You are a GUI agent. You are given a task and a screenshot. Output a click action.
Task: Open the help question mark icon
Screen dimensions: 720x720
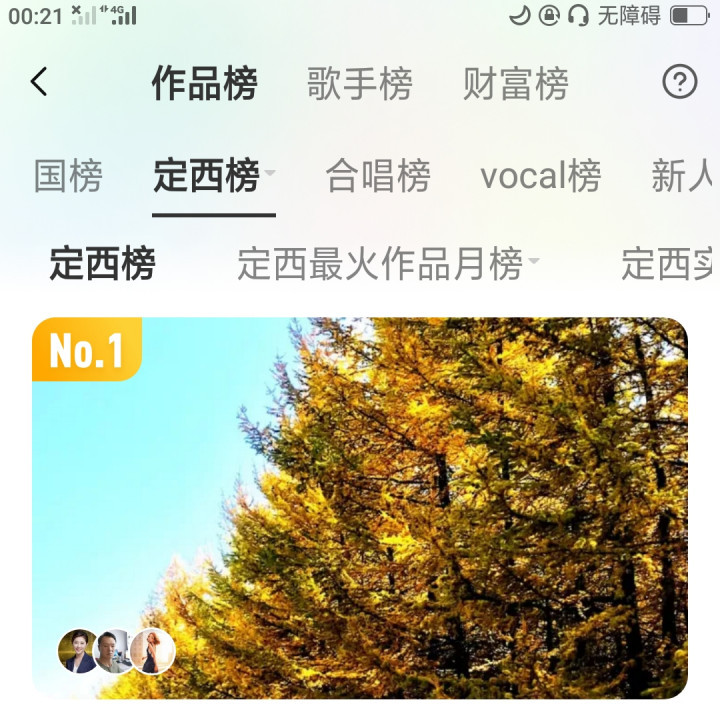tap(680, 82)
